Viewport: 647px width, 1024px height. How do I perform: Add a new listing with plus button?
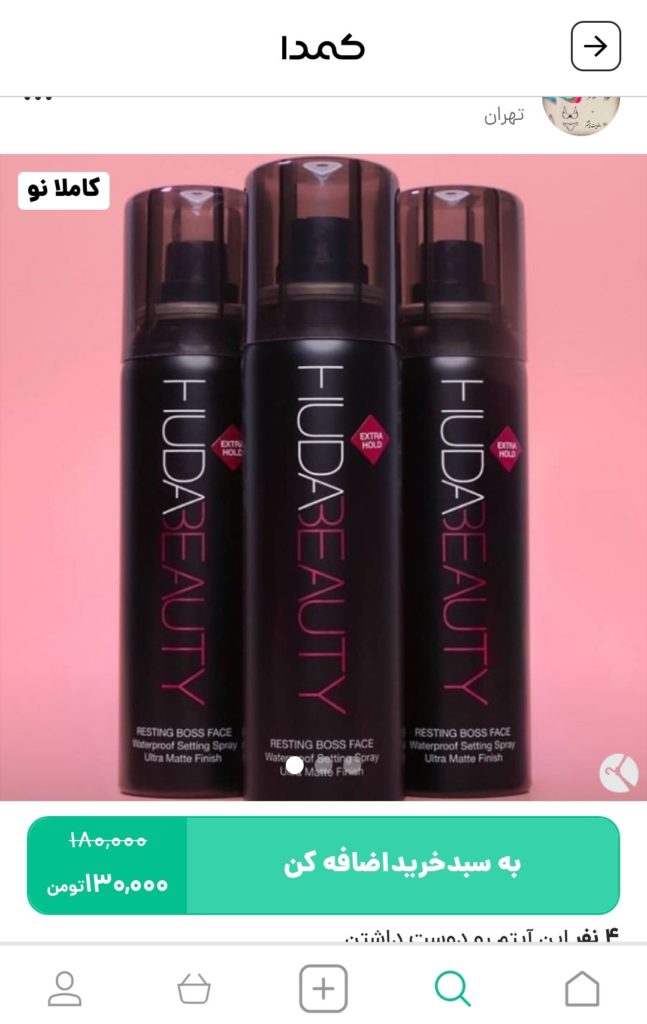coord(323,988)
